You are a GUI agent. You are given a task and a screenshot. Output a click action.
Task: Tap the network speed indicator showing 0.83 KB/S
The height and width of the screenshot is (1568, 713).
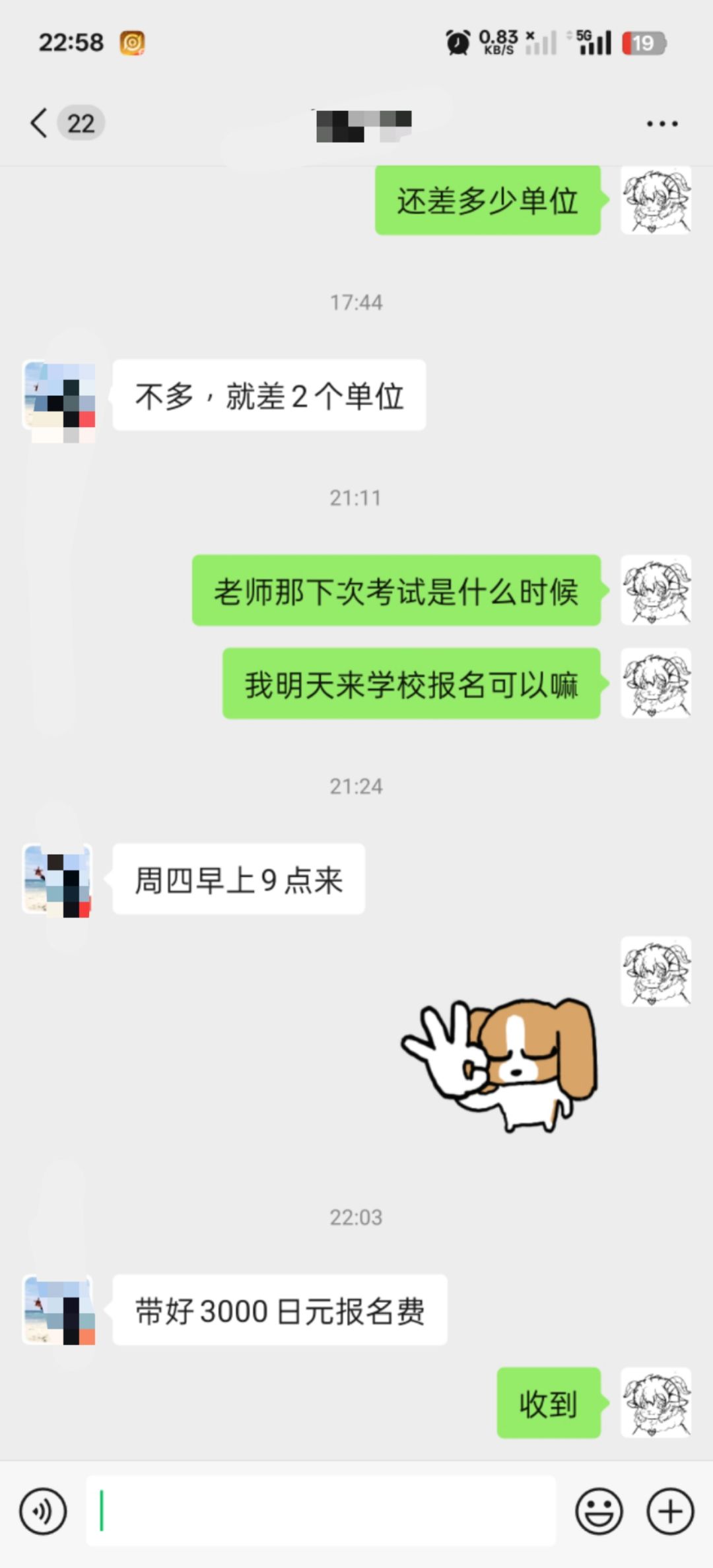pos(498,42)
